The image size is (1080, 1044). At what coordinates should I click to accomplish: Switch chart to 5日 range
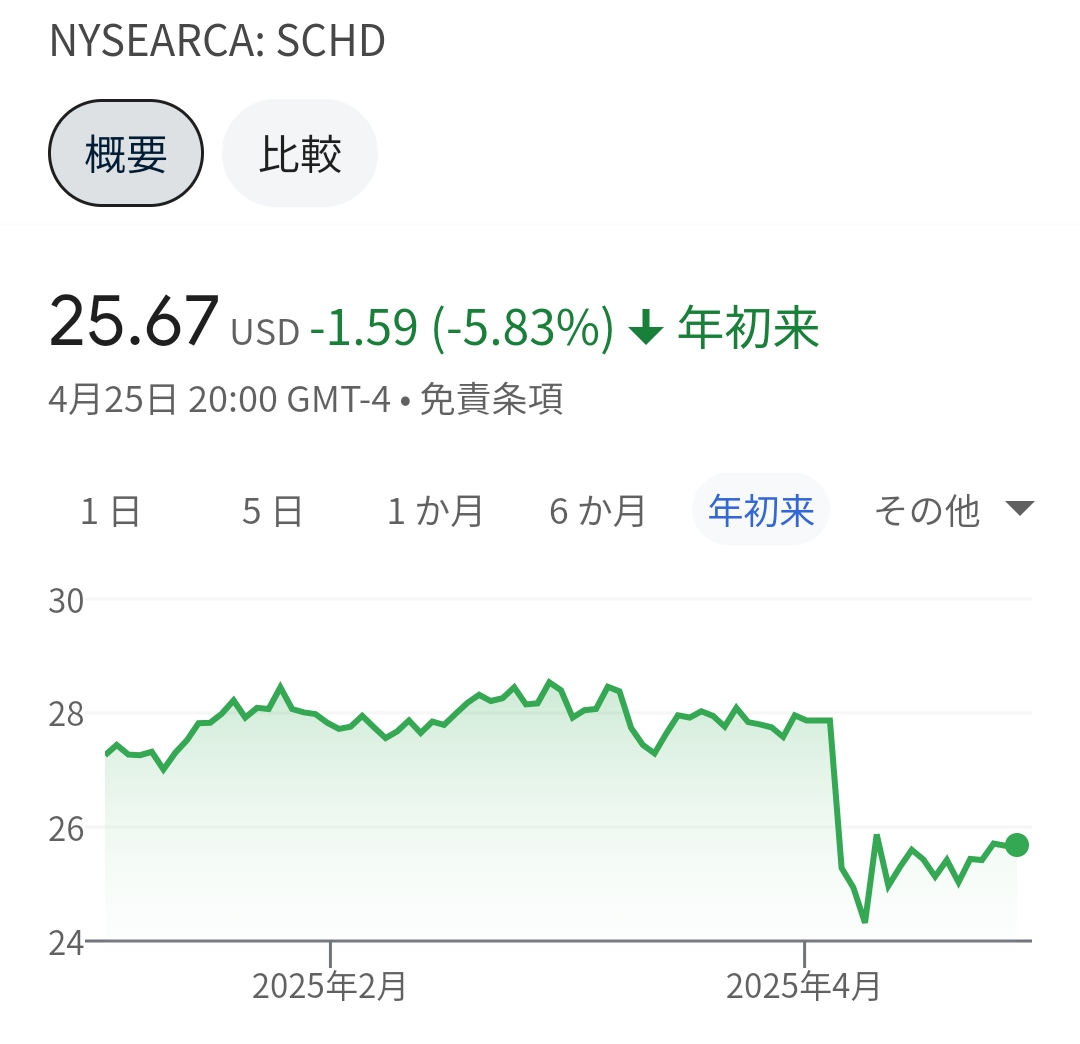272,511
